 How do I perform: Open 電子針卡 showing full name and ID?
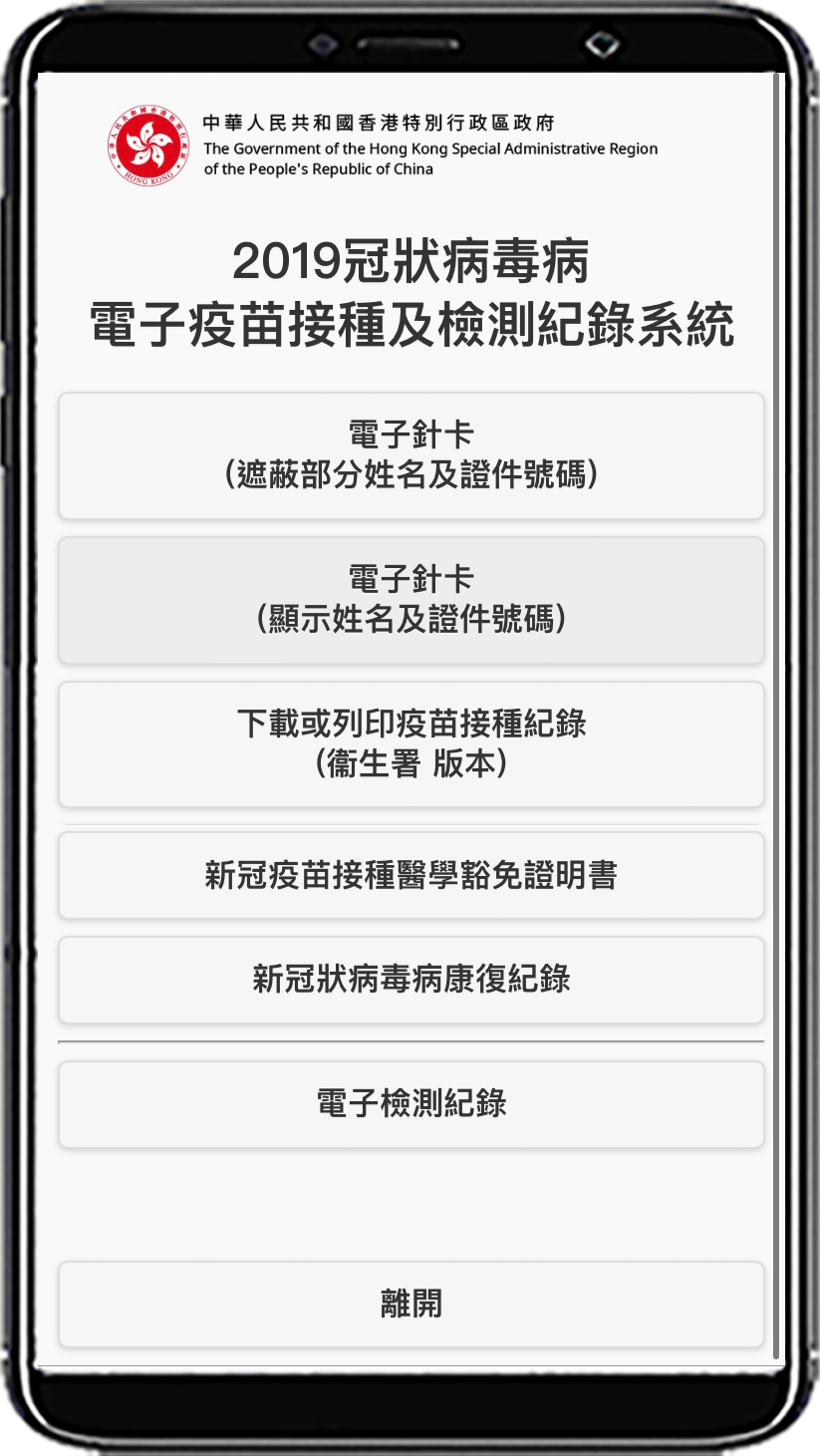click(410, 600)
